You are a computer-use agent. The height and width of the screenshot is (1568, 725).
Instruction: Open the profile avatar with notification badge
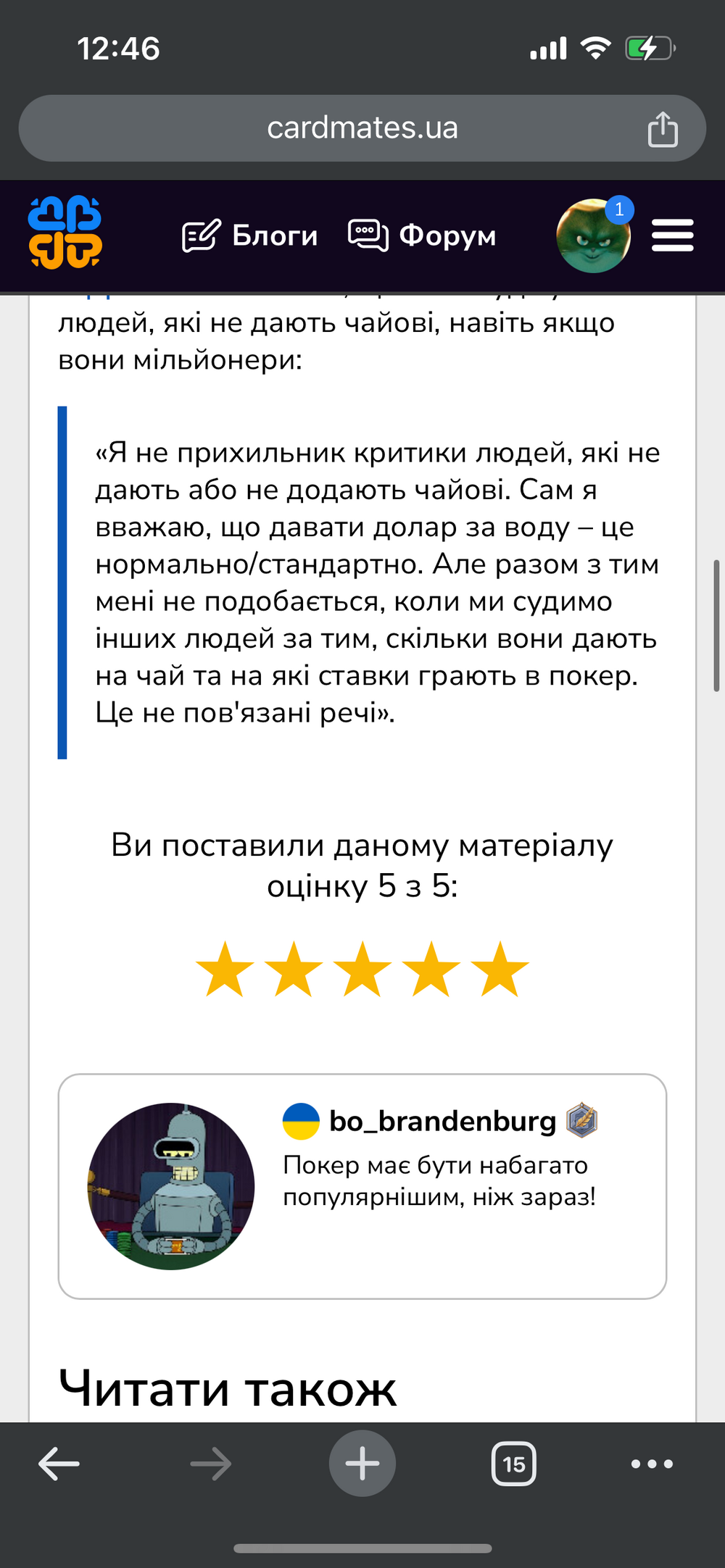click(x=594, y=235)
